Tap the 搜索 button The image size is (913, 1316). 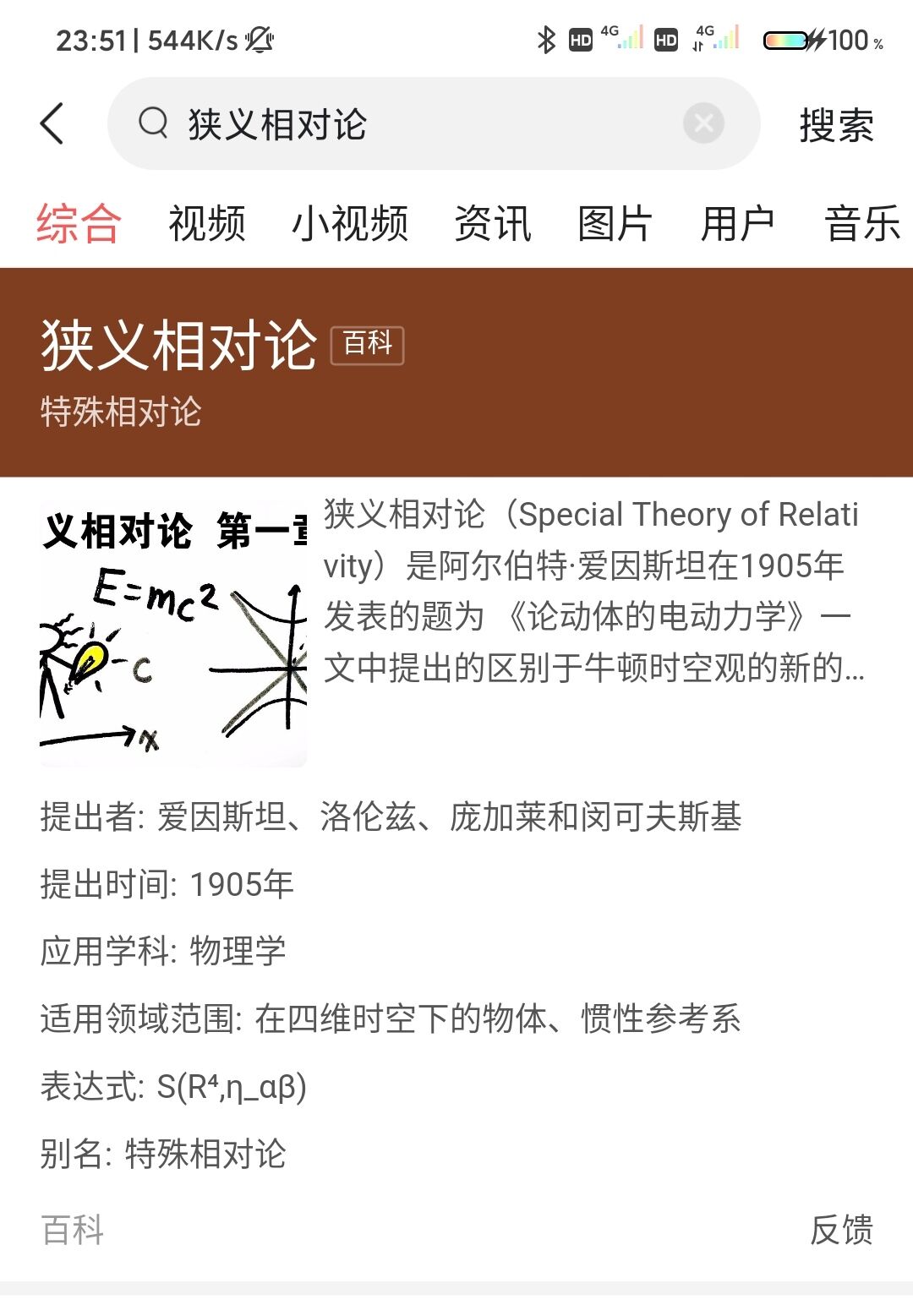tap(836, 125)
